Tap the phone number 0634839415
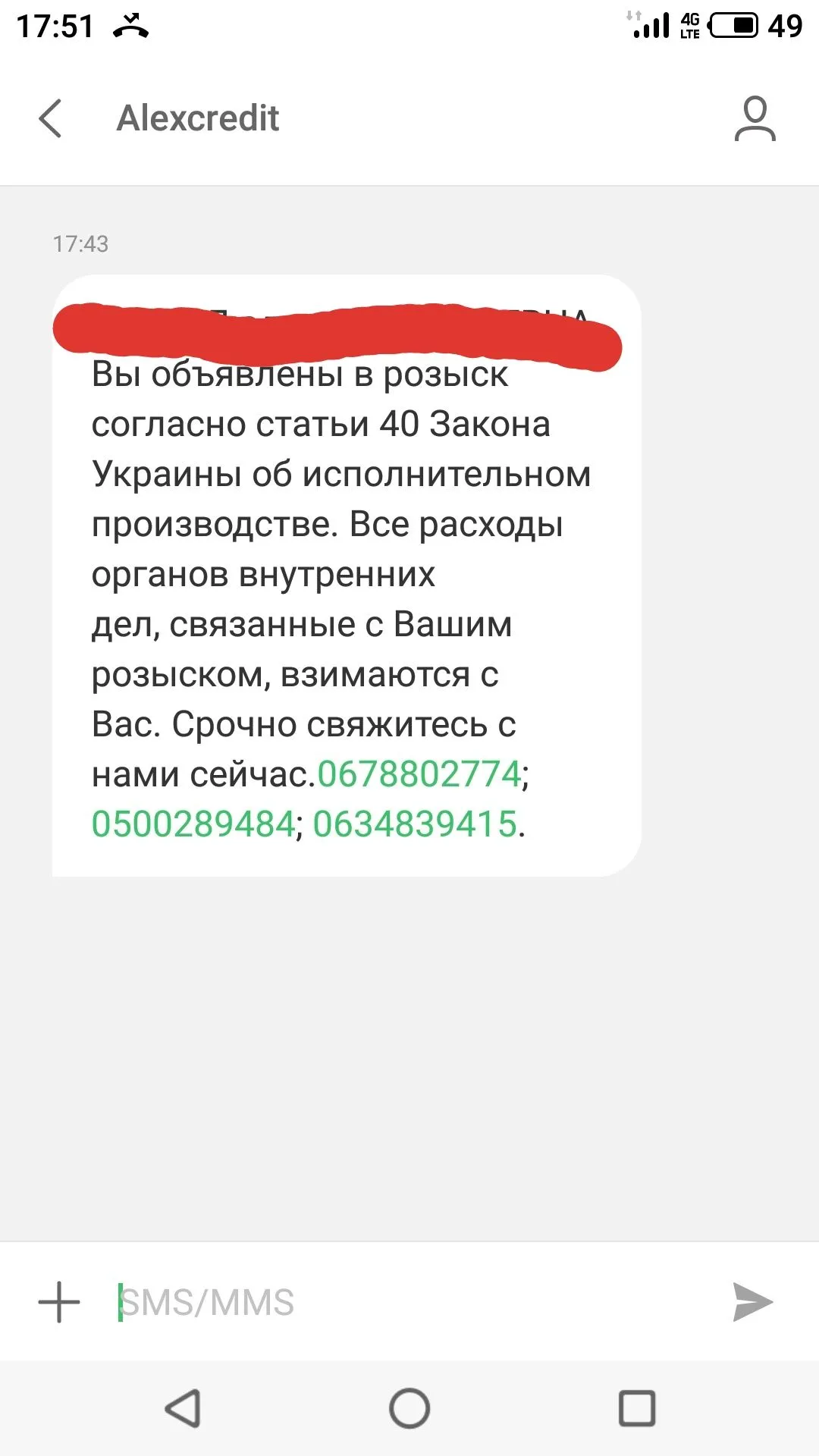The height and width of the screenshot is (1456, 819). pyautogui.click(x=415, y=824)
